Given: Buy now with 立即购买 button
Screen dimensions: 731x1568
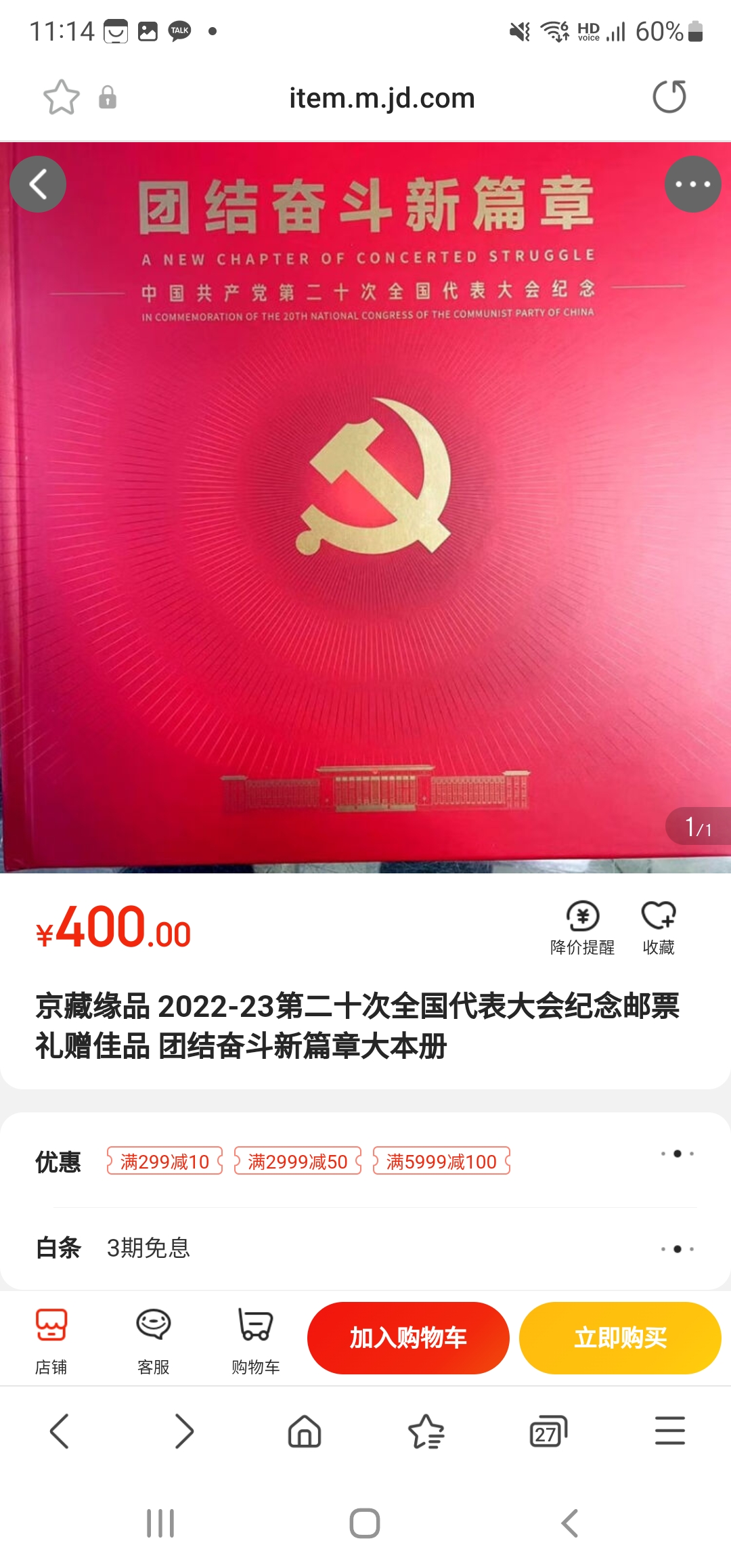Looking at the screenshot, I should pos(620,1338).
